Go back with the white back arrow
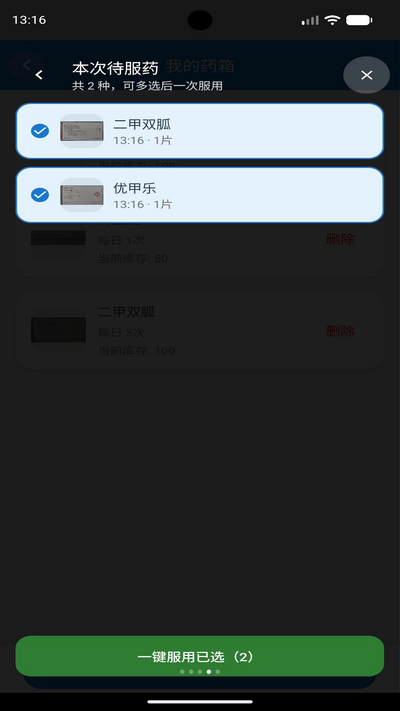 39,75
